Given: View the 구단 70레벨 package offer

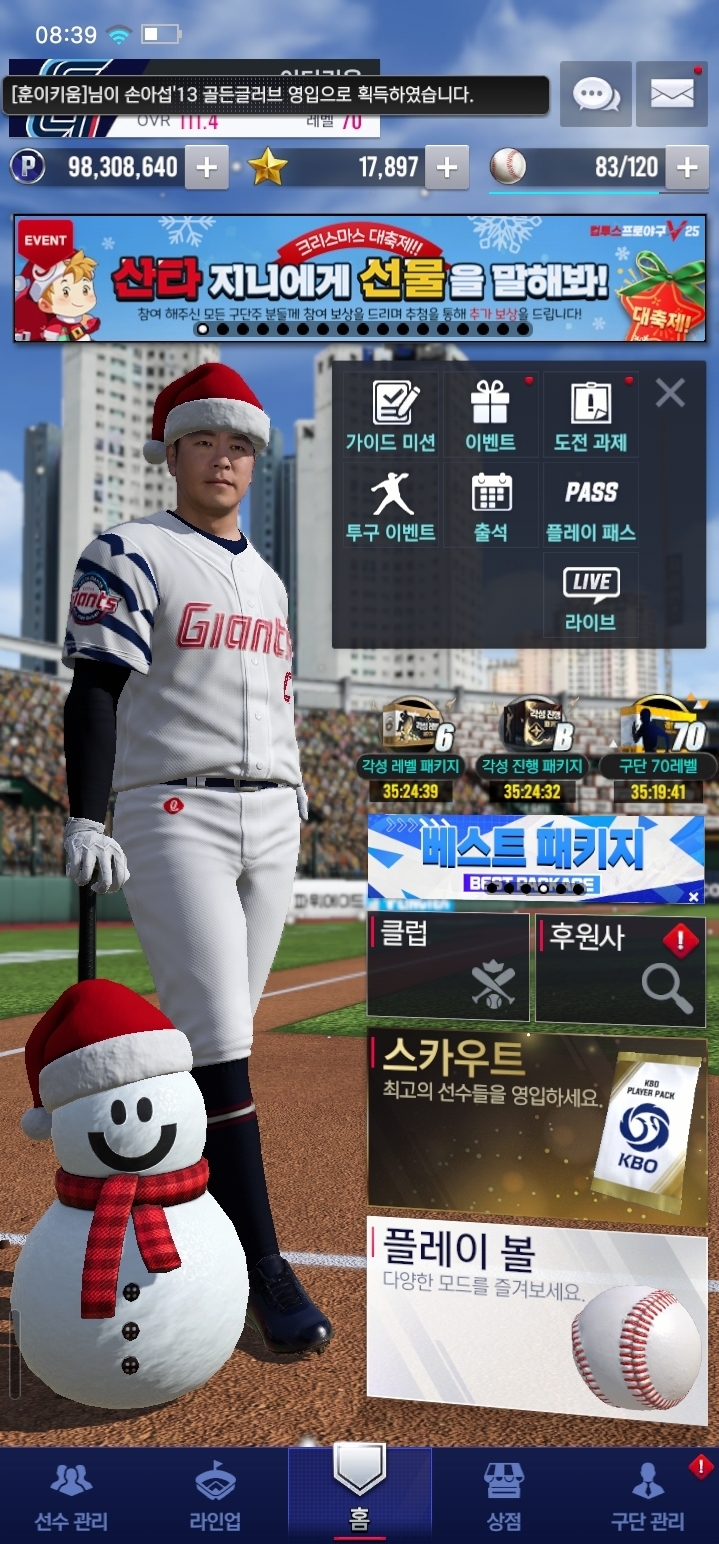Looking at the screenshot, I should point(658,746).
